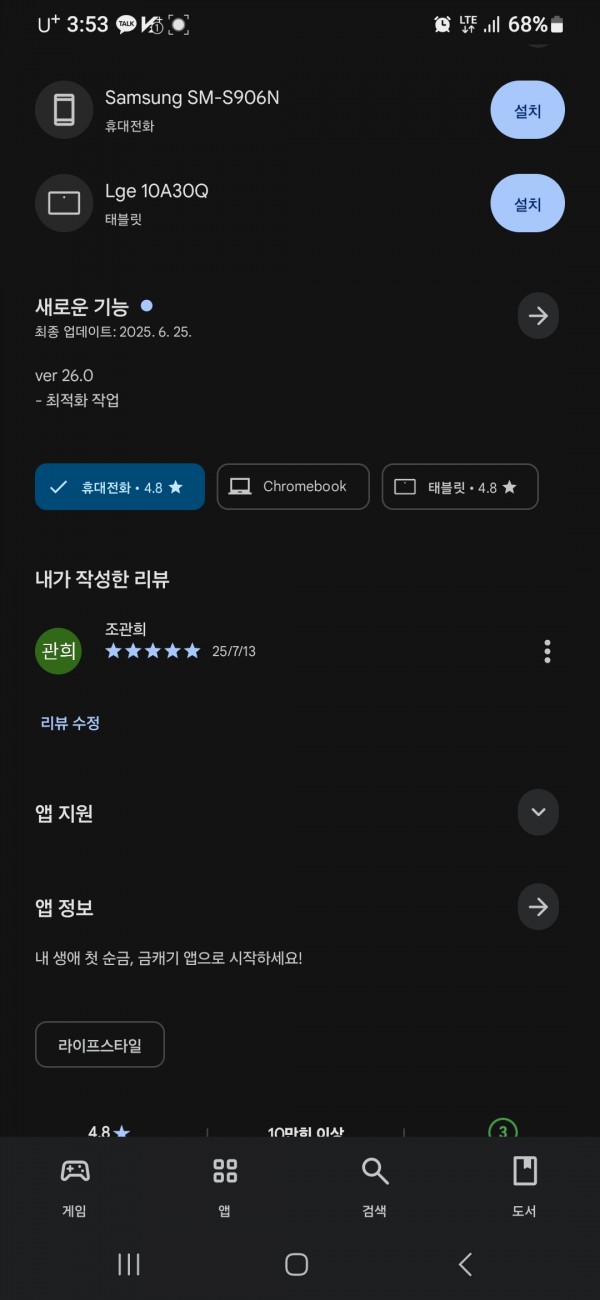Select the 휴대전화 4.8 chip
Image resolution: width=600 pixels, height=1300 pixels.
tap(120, 487)
